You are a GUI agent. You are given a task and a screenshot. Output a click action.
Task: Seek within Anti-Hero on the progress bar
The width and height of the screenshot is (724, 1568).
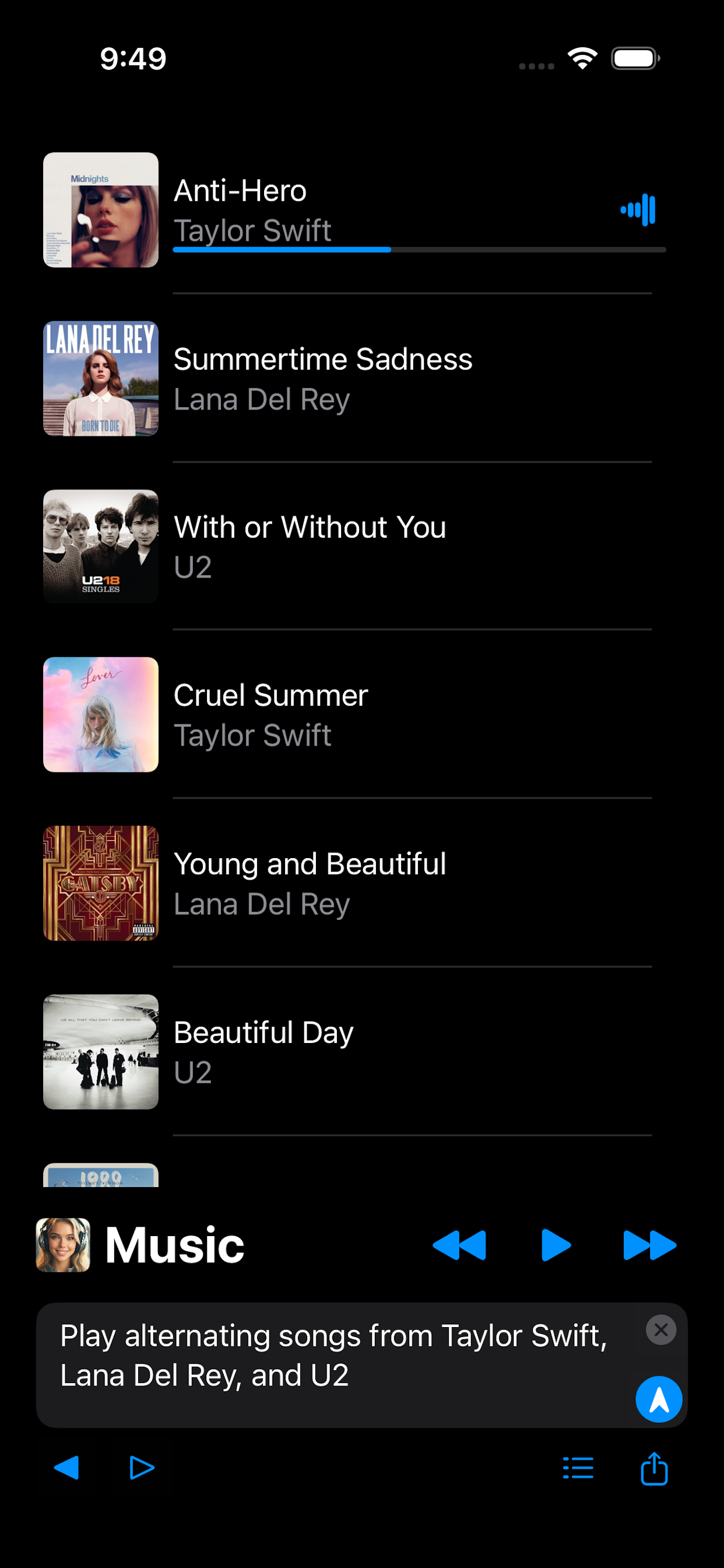(419, 250)
